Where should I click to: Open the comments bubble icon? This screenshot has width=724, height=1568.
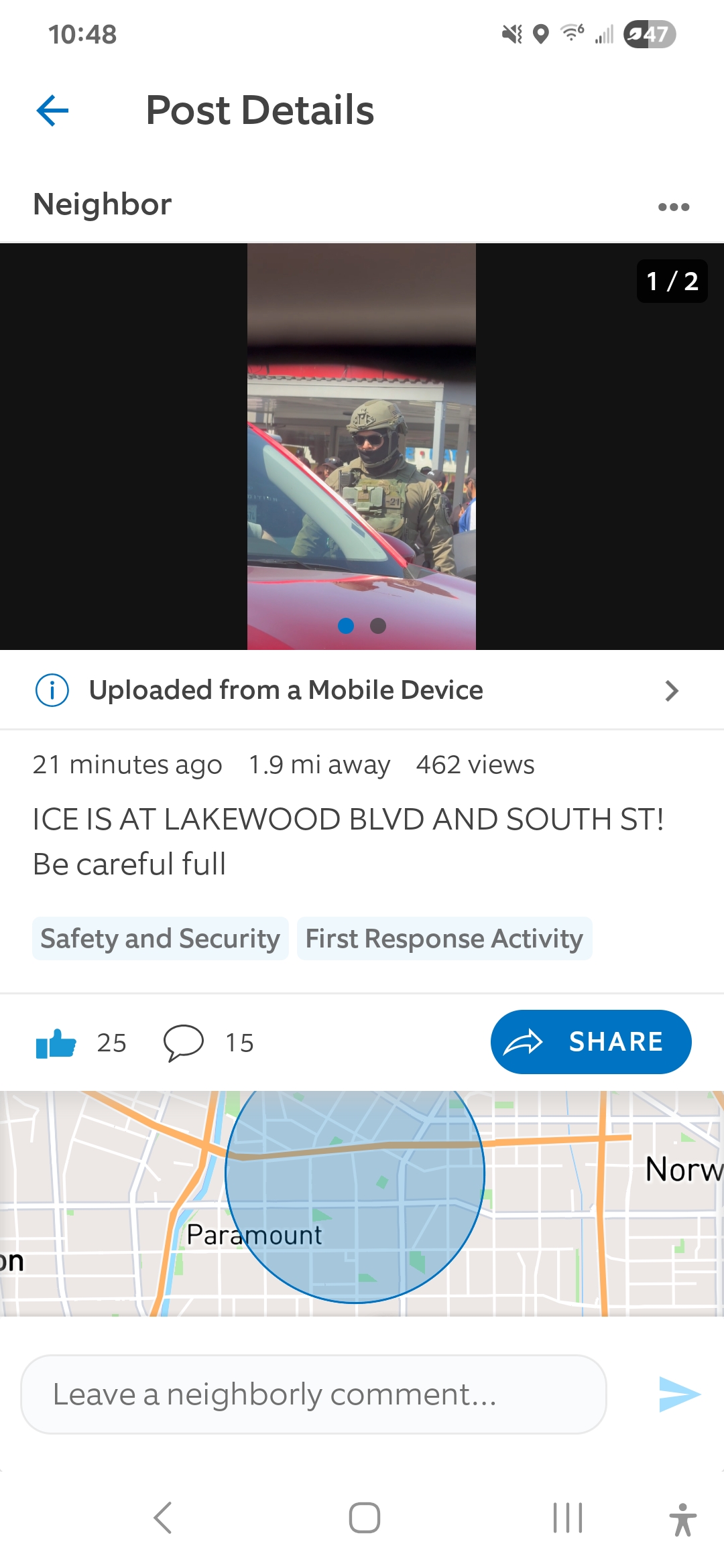[184, 1043]
